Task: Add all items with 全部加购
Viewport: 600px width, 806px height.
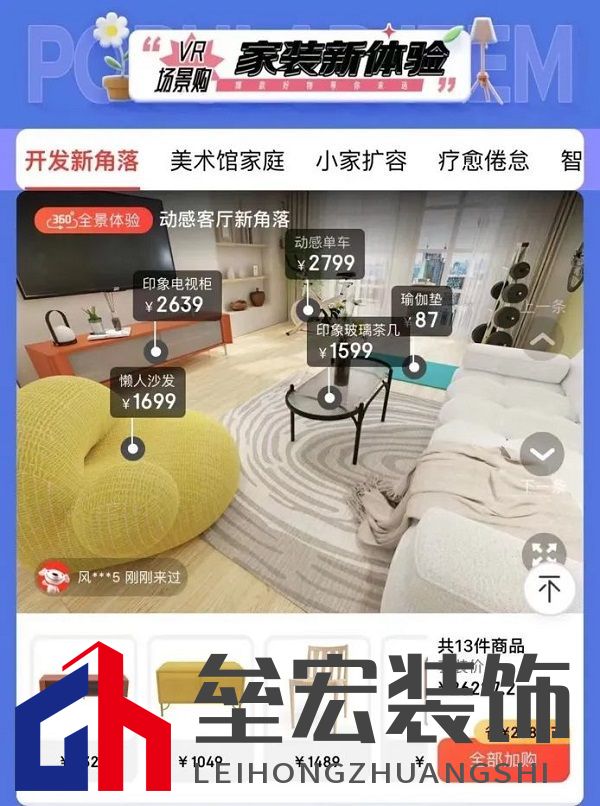Action: click(505, 760)
